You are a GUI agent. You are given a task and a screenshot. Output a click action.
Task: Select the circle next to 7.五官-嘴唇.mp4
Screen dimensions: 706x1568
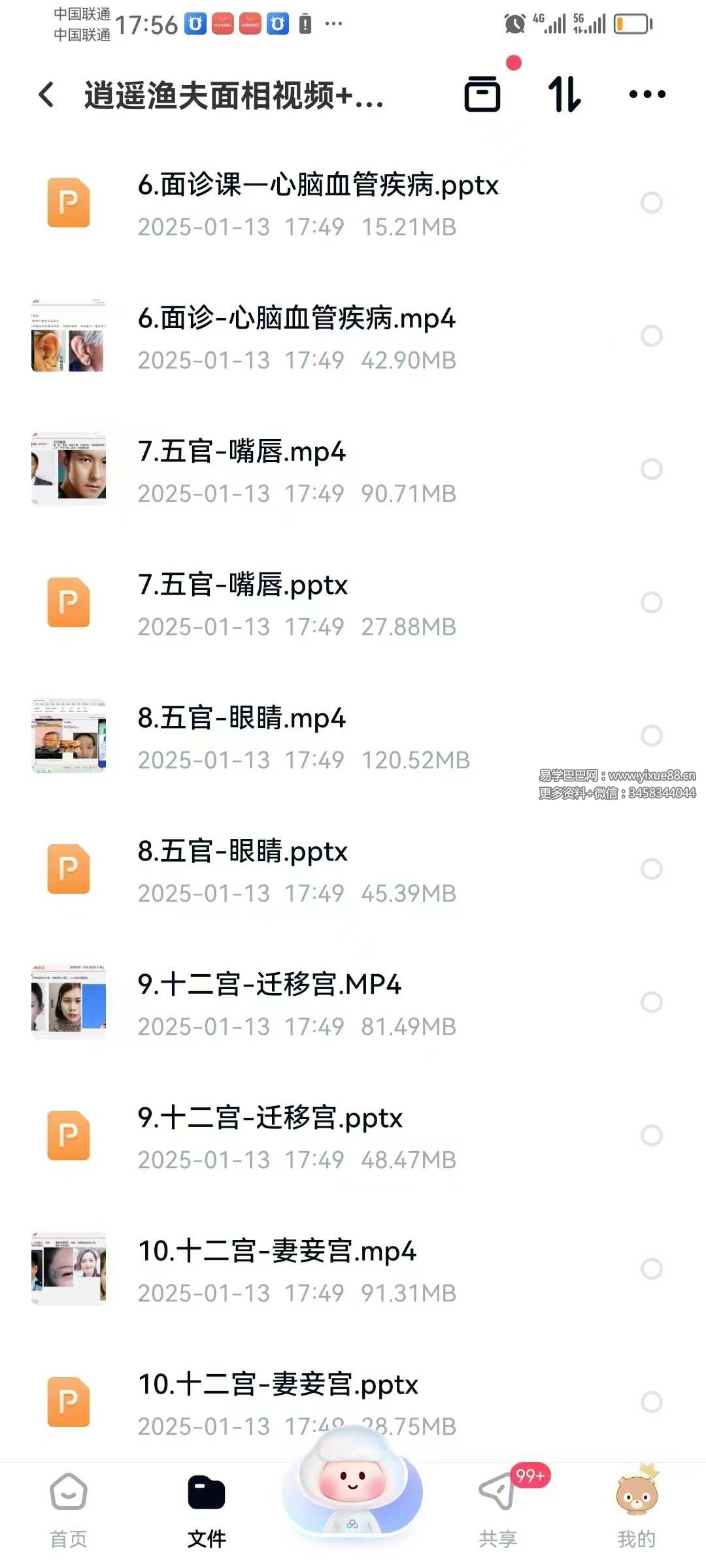(x=651, y=469)
